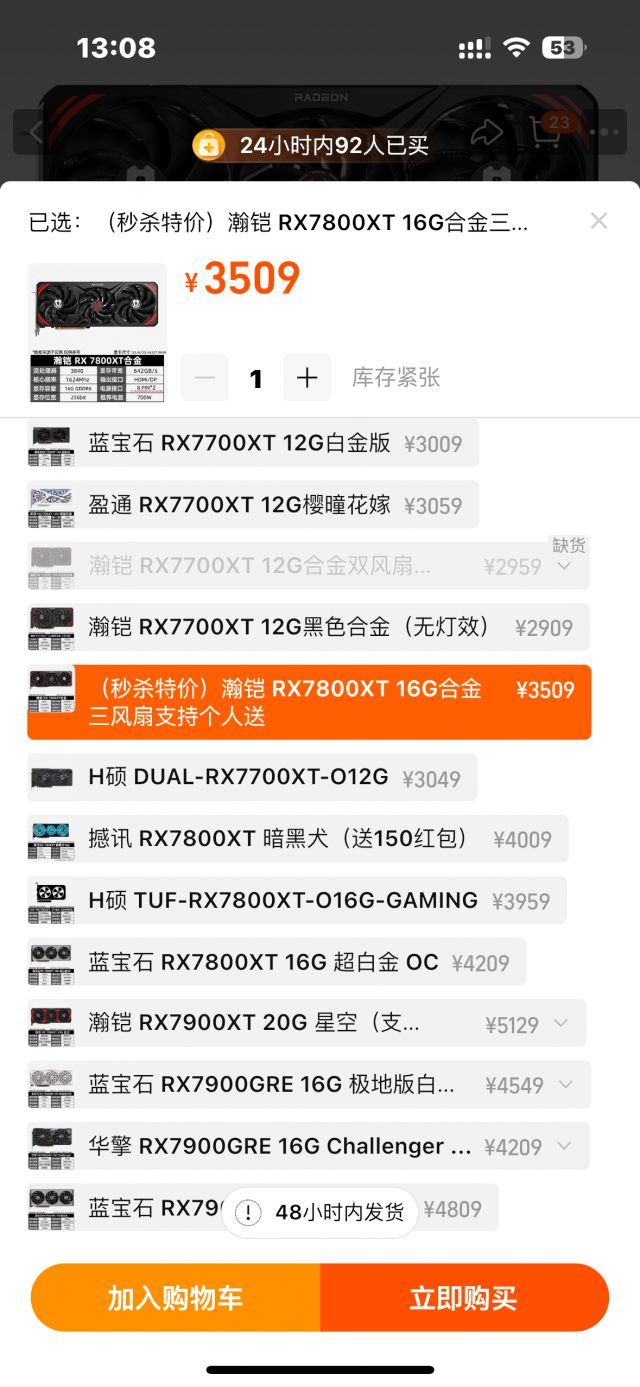The image size is (640, 1387).
Task: Close the product option sheet
Action: click(x=598, y=221)
